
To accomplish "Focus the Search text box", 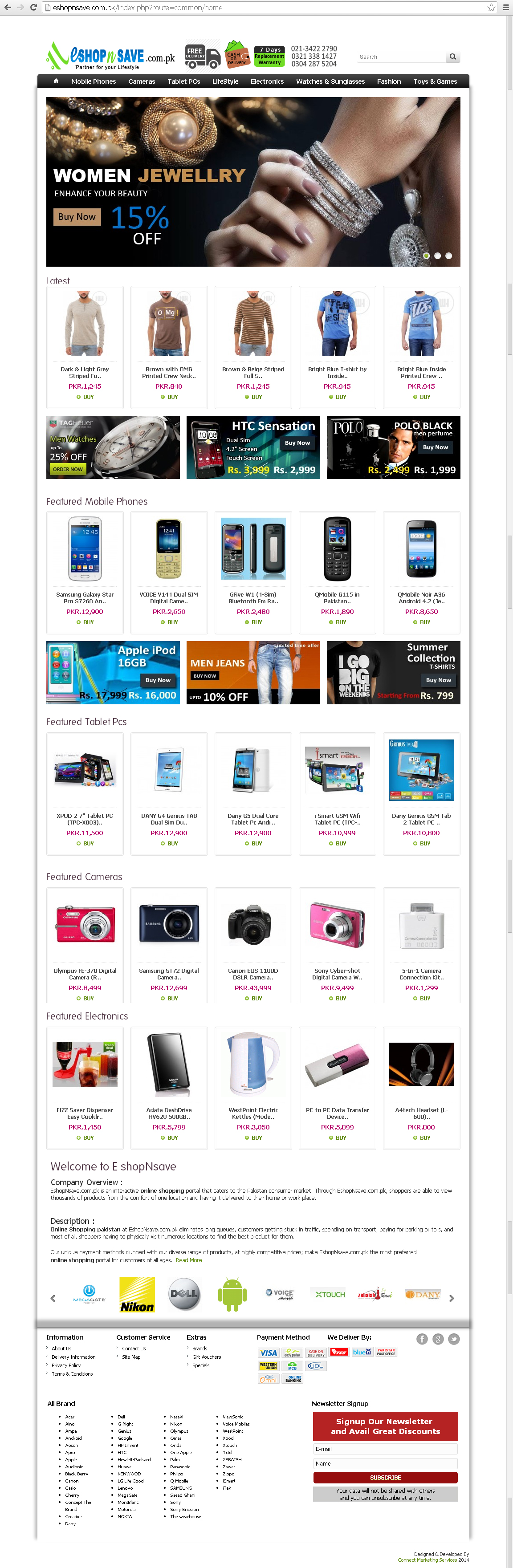I will pos(399,57).
